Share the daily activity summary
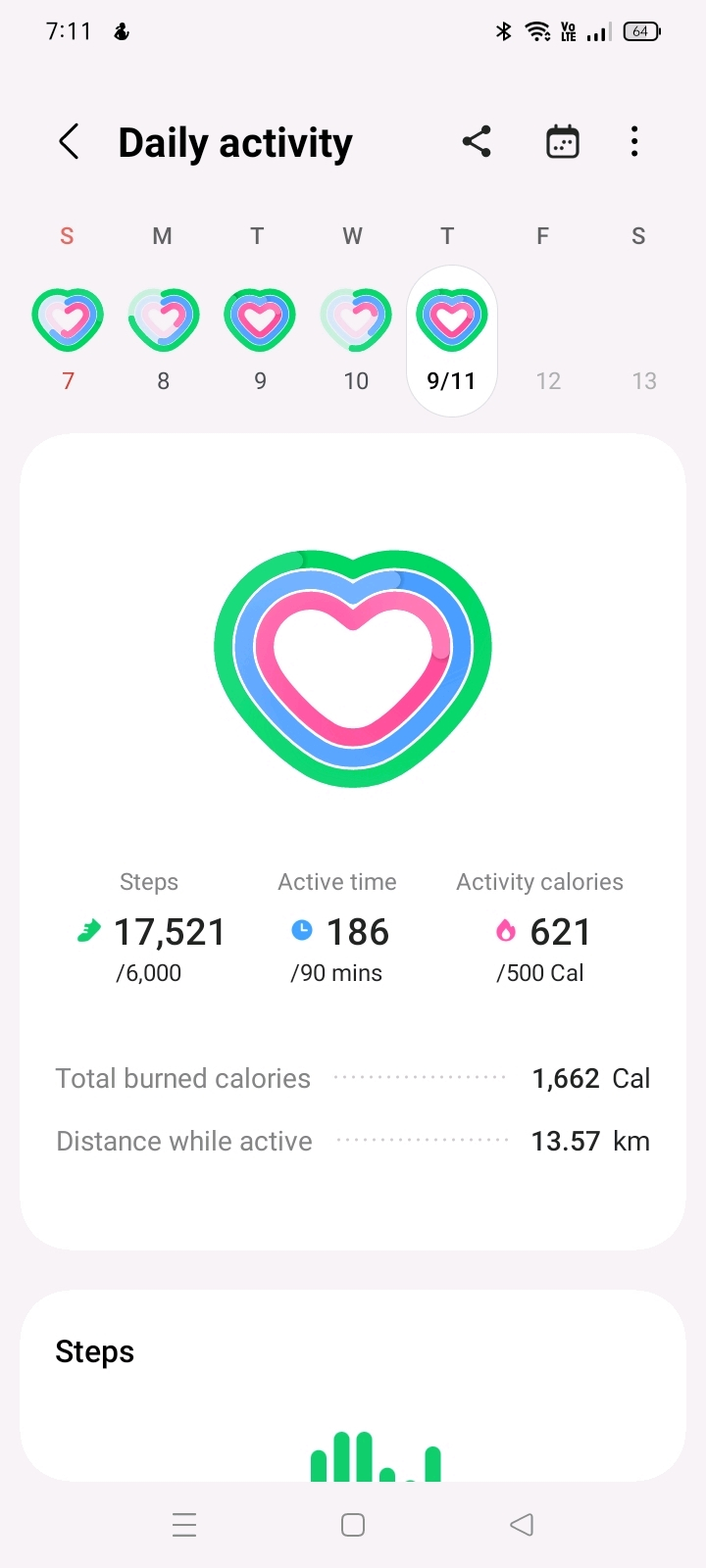This screenshot has width=706, height=1568. (477, 142)
